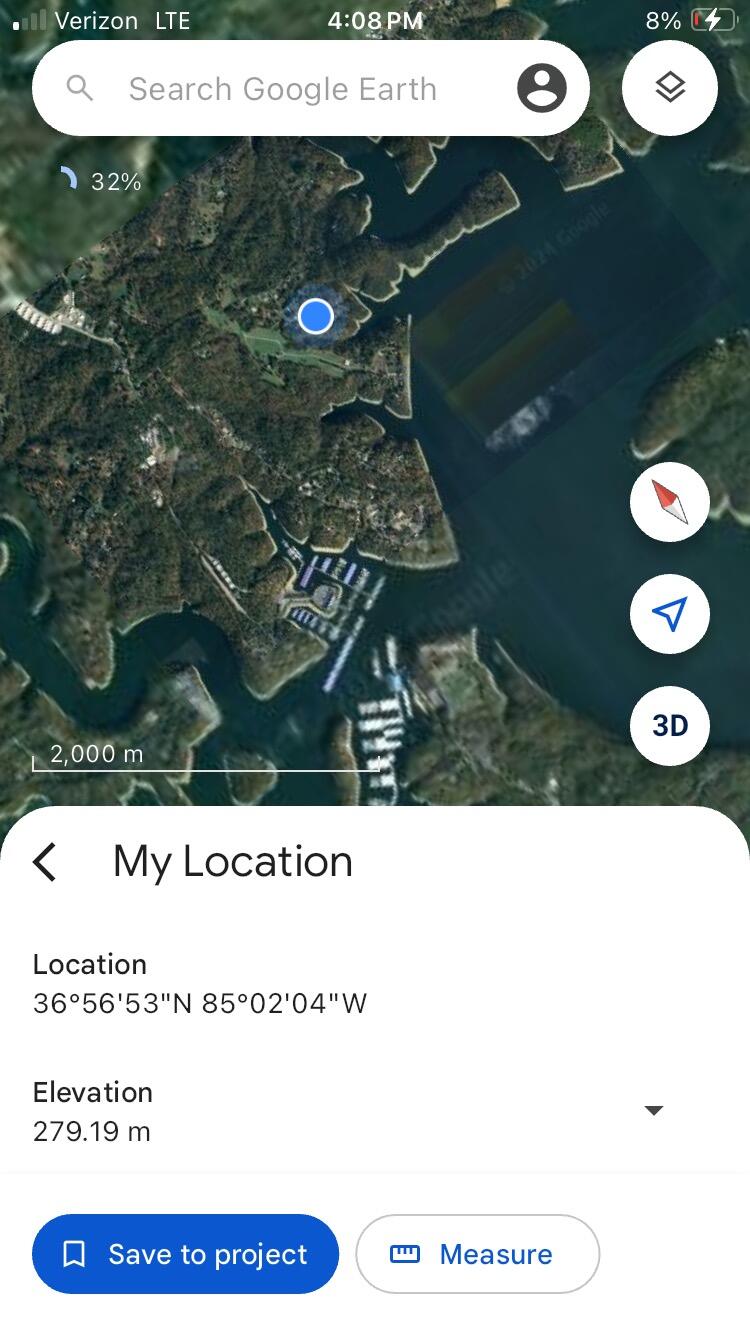The width and height of the screenshot is (750, 1334).
Task: Save location to project
Action: [x=186, y=1254]
